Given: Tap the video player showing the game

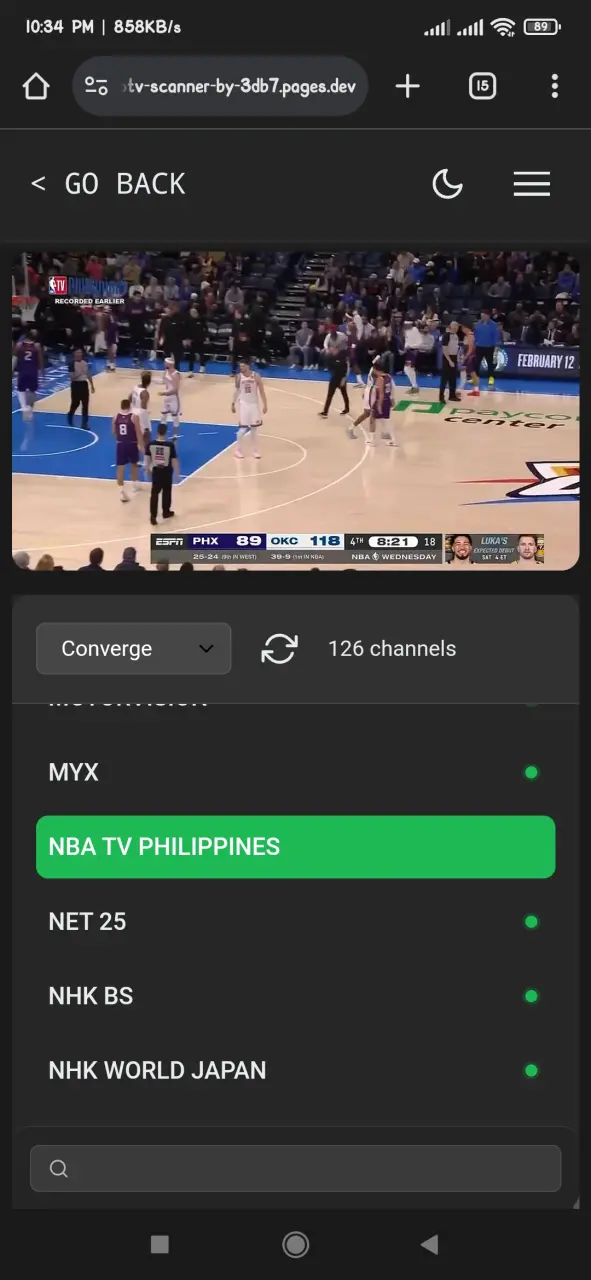Looking at the screenshot, I should click(x=295, y=410).
